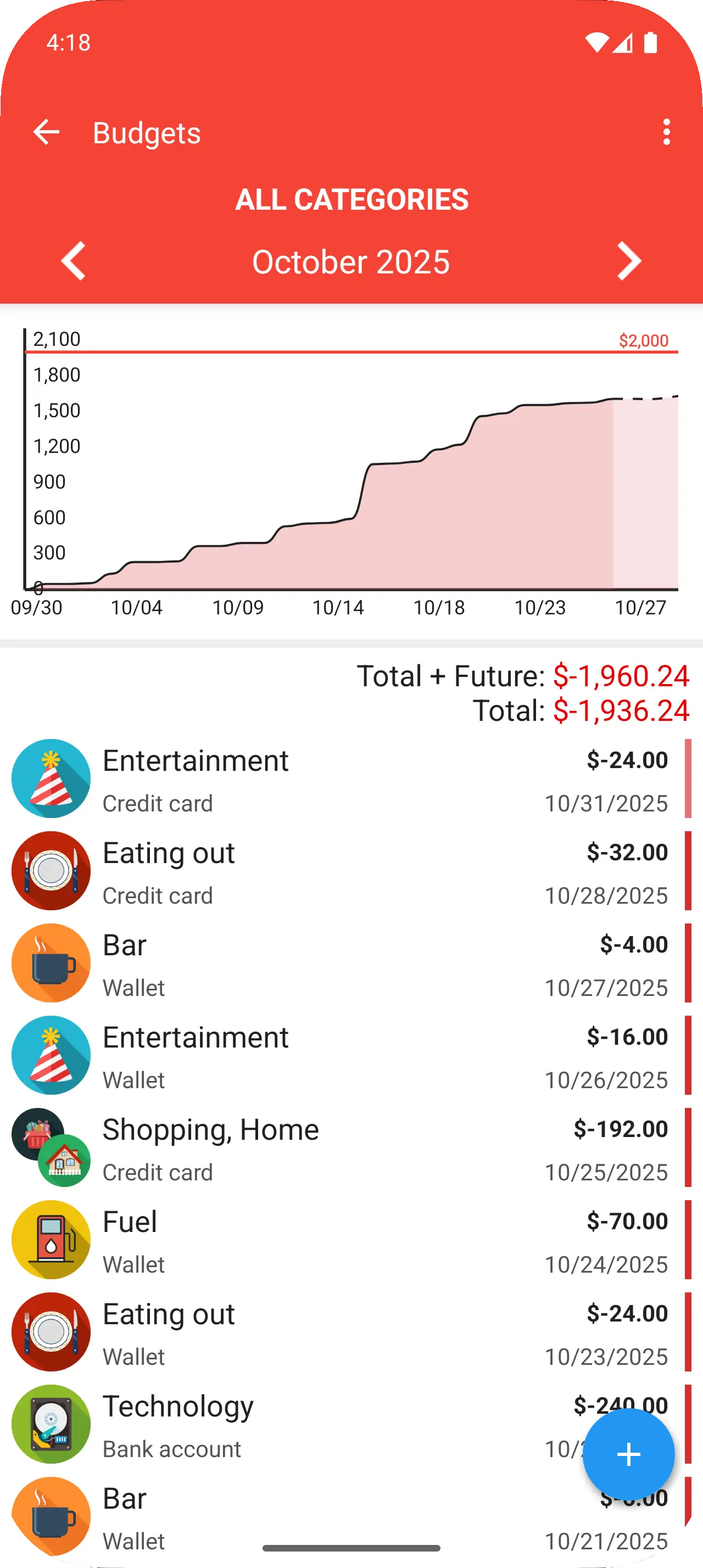View Eating out expense from 10/23/2025
Image resolution: width=703 pixels, height=1568 pixels.
(x=347, y=1332)
